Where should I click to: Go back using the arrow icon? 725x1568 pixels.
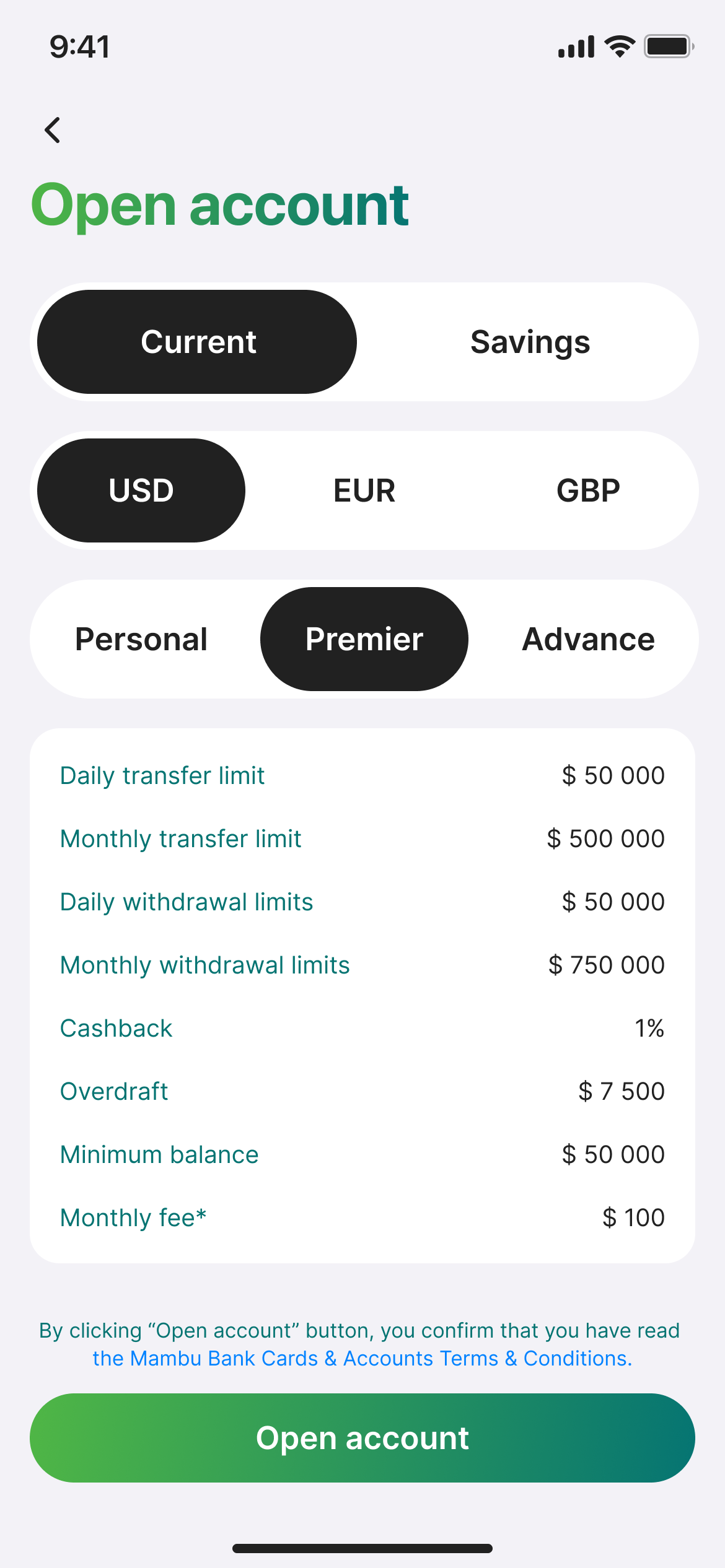coord(53,130)
